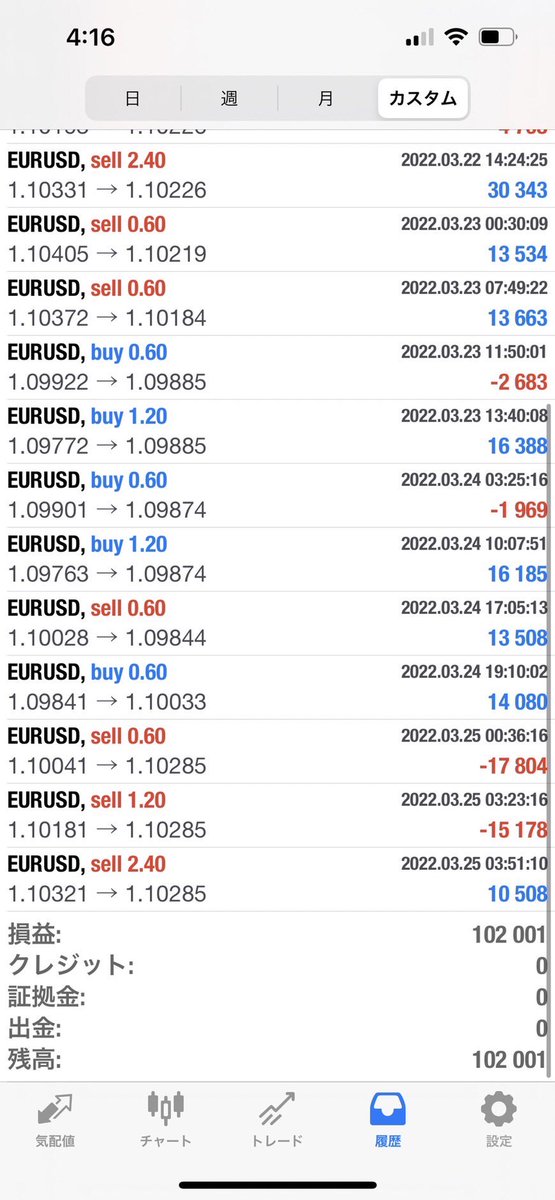555x1200 pixels.
Task: Select the 月 (month) period segment
Action: 326,98
